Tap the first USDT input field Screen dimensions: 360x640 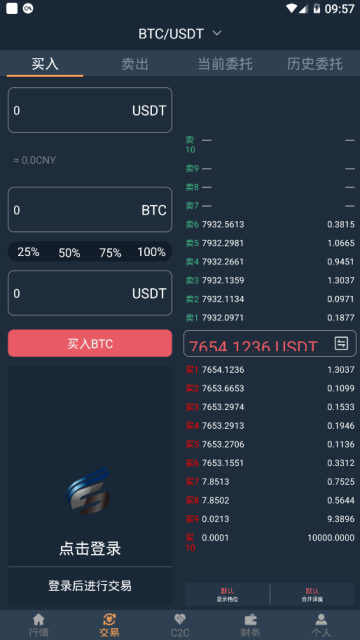pos(90,110)
